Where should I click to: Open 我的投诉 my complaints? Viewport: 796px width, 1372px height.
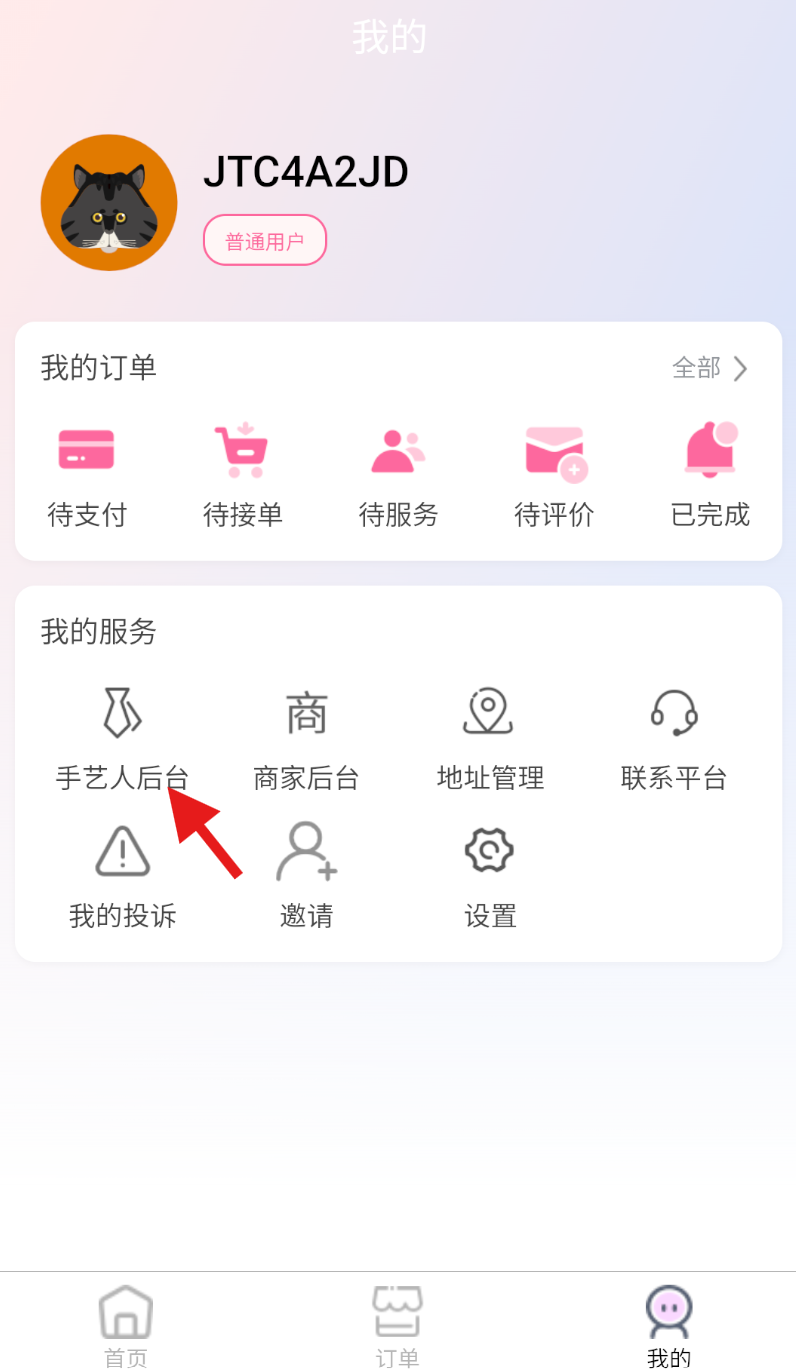pos(122,876)
